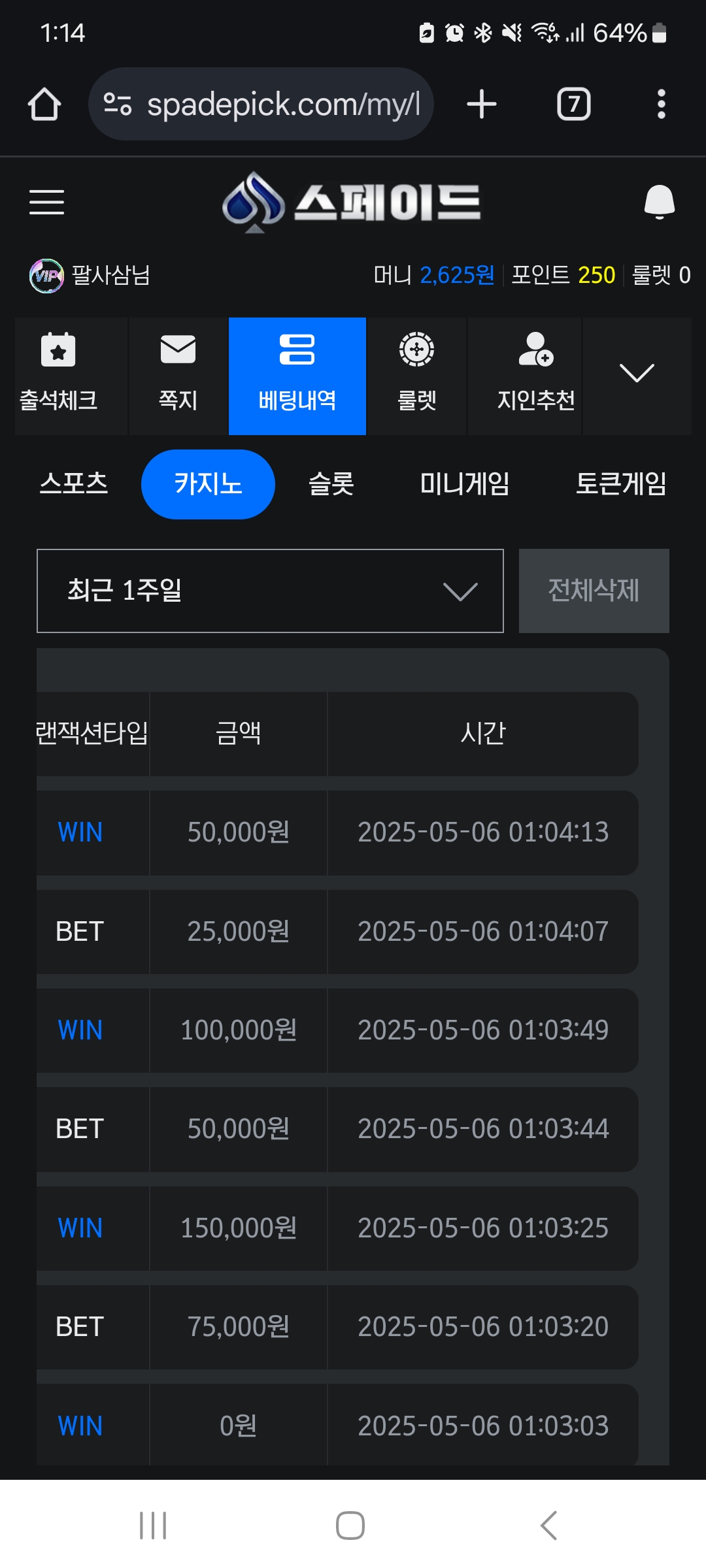Expand more menu items with chevron
This screenshot has height=1568, width=706.
click(x=637, y=376)
